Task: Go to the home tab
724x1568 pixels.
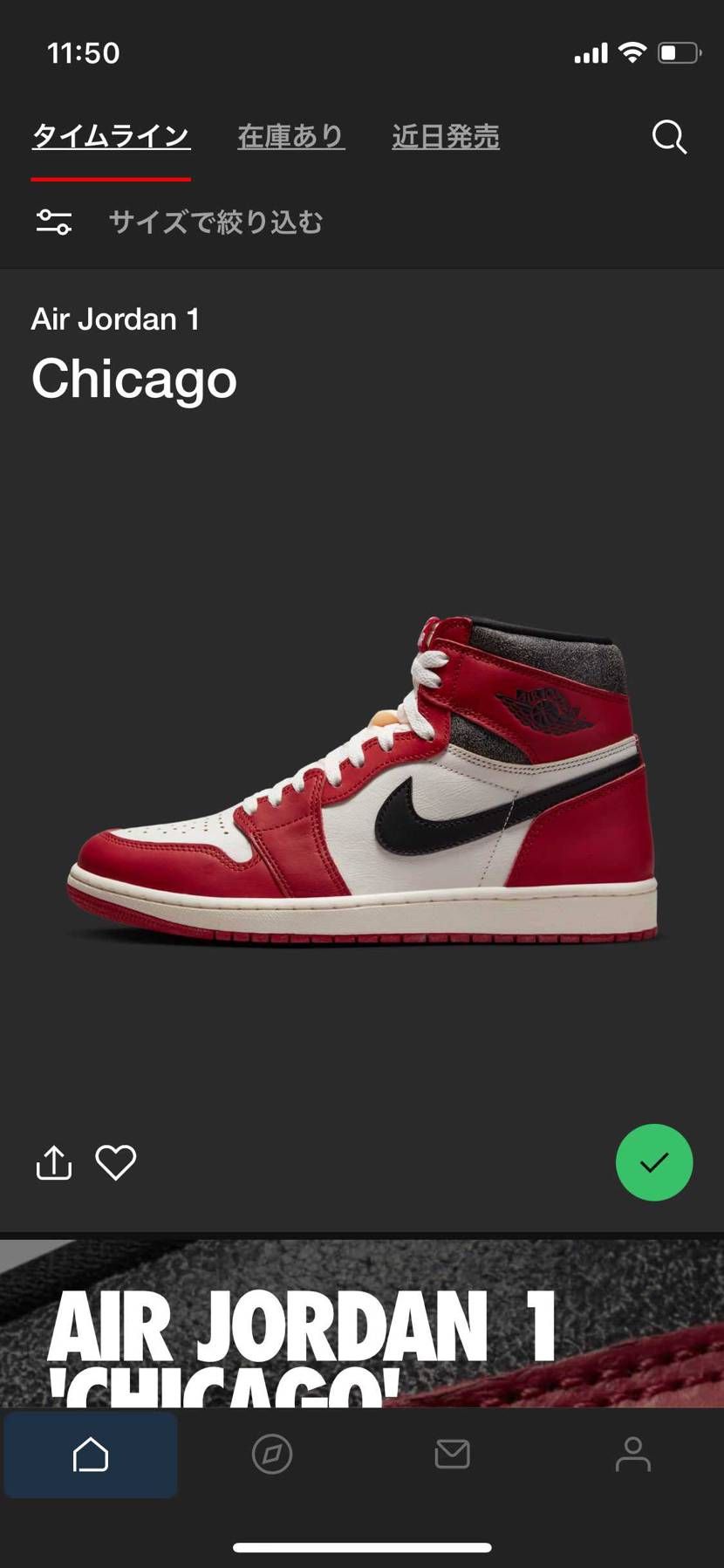Action: point(91,1455)
